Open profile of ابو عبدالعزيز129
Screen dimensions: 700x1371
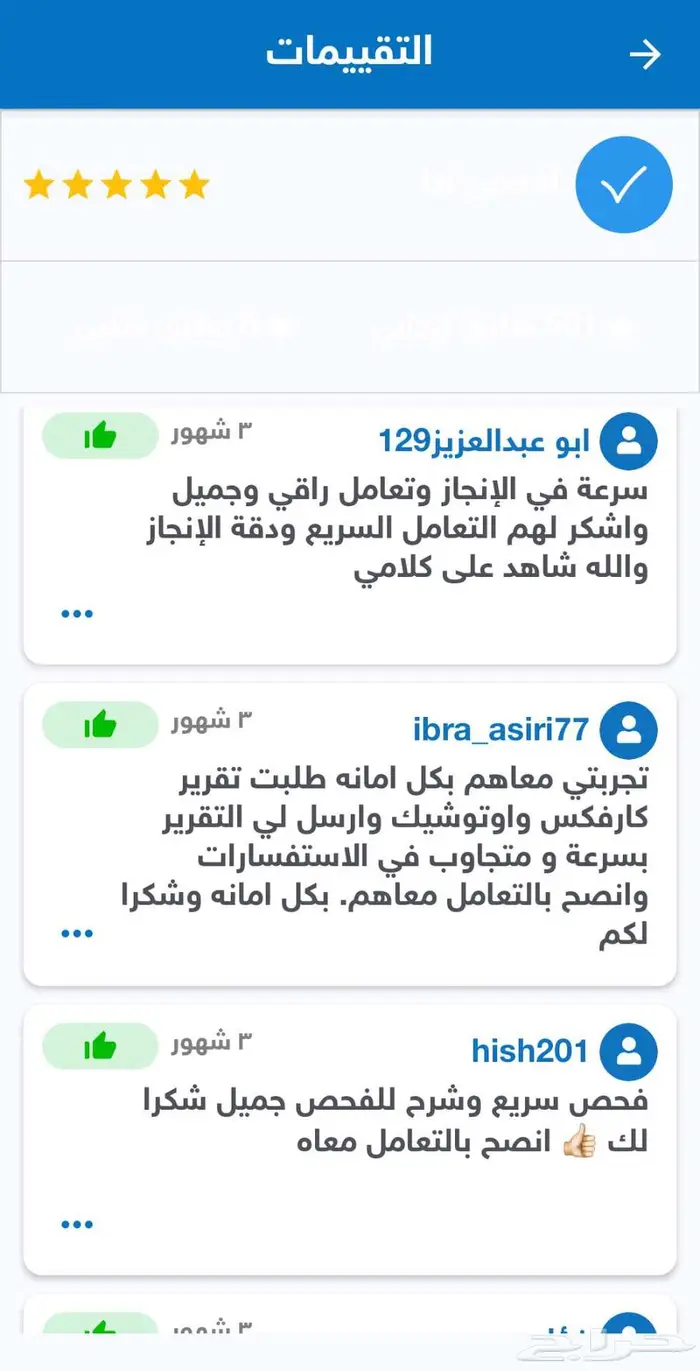pyautogui.click(x=484, y=439)
